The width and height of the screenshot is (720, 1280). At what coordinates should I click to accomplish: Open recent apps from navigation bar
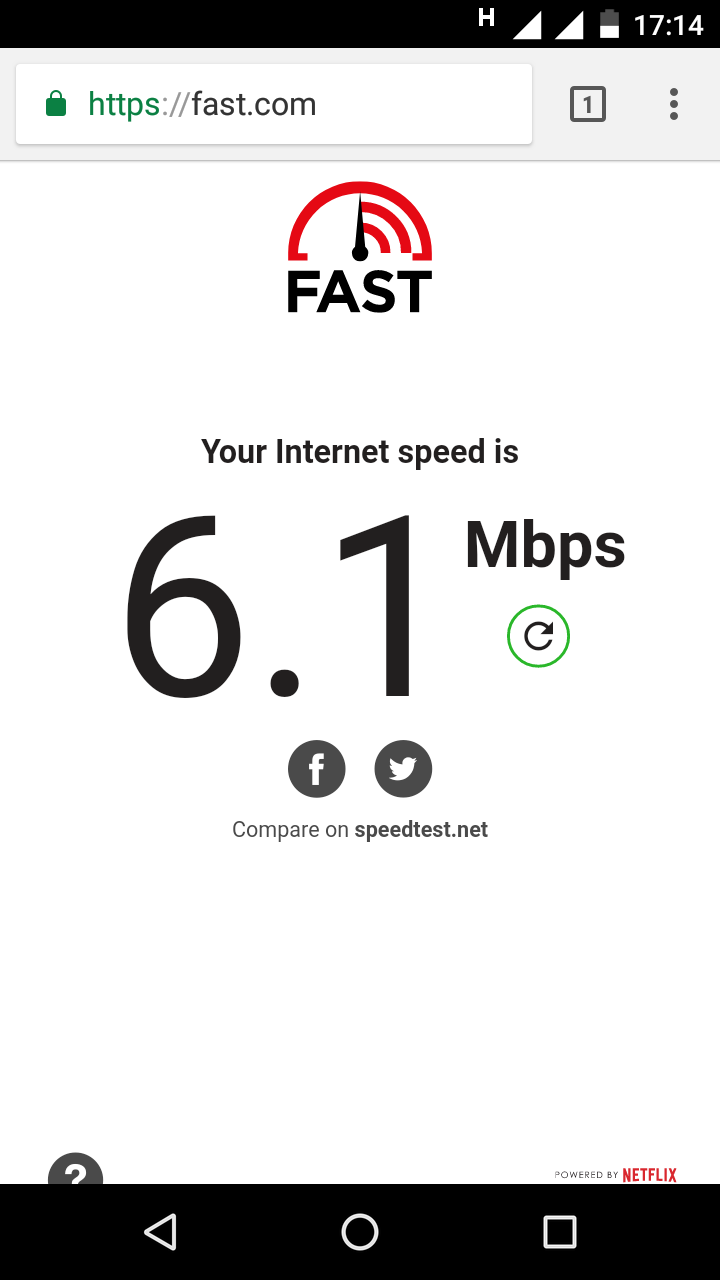pyautogui.click(x=560, y=1232)
